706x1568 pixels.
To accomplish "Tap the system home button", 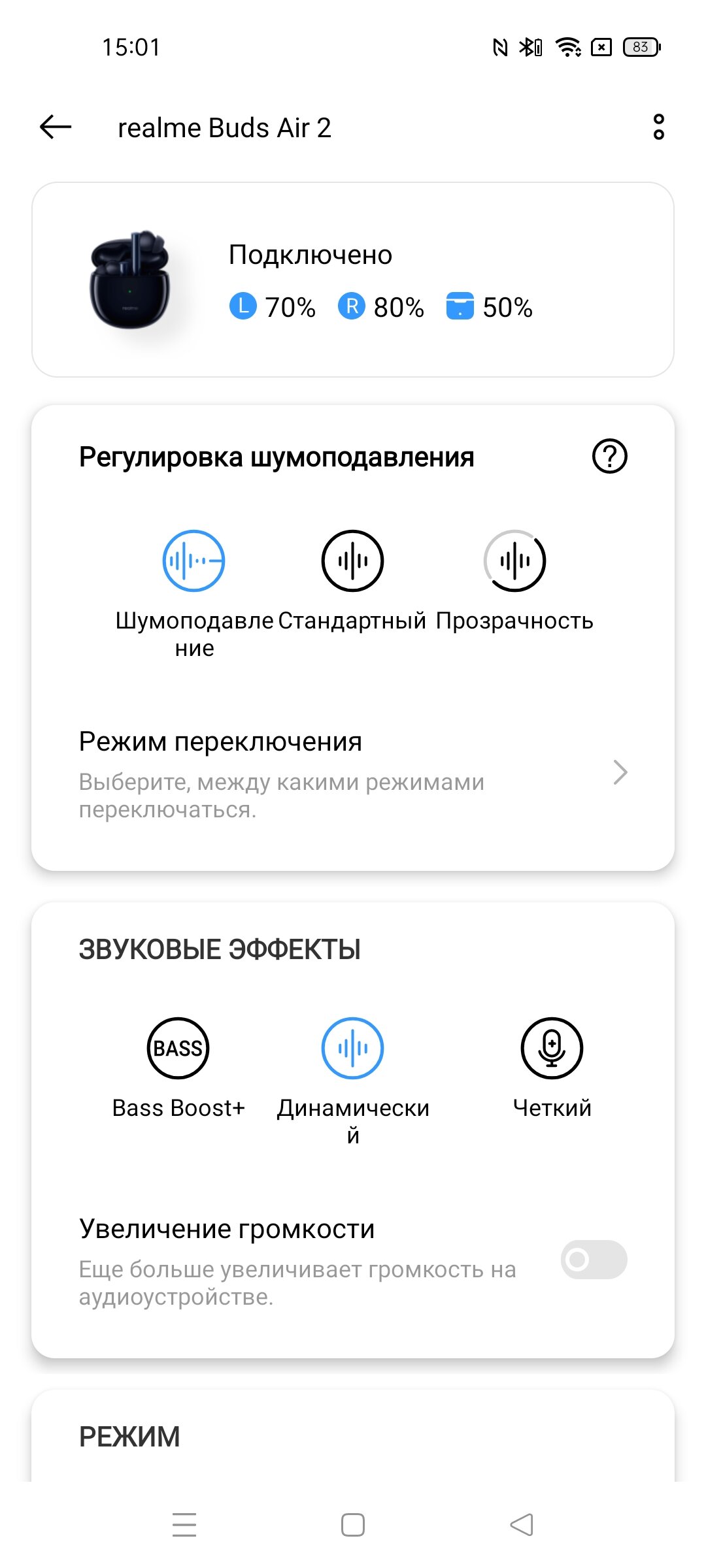I will 353,1525.
